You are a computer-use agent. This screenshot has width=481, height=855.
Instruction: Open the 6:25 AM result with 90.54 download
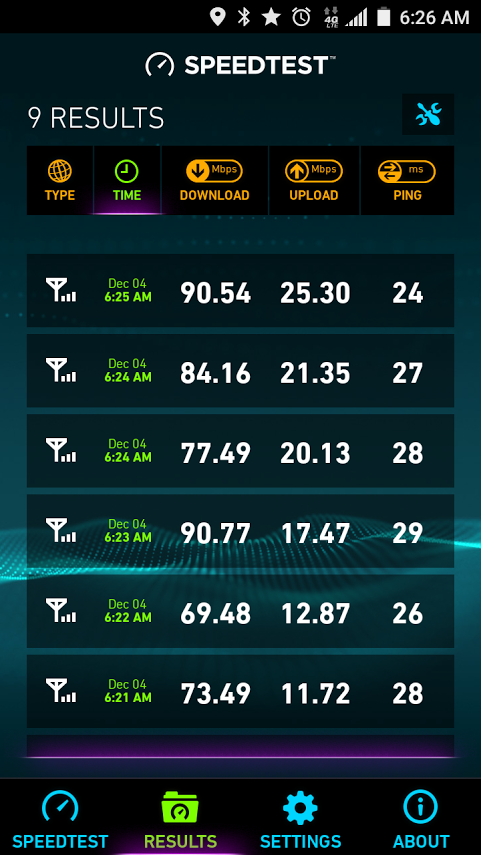coord(240,291)
